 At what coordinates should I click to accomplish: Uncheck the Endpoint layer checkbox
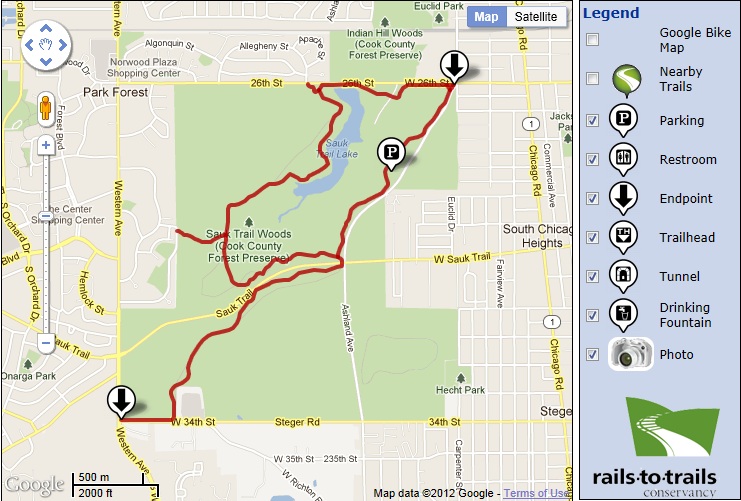click(x=593, y=198)
